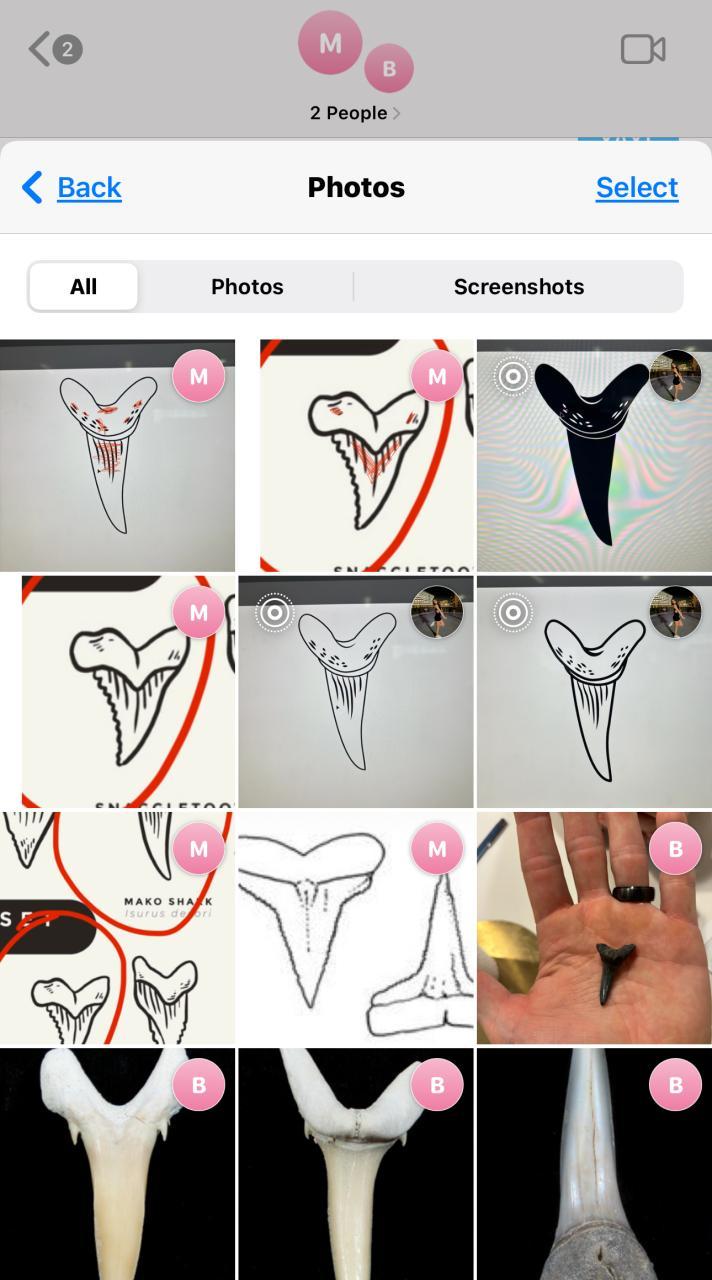Open the close-up tooth tip photo
The height and width of the screenshot is (1280, 712).
click(594, 1164)
